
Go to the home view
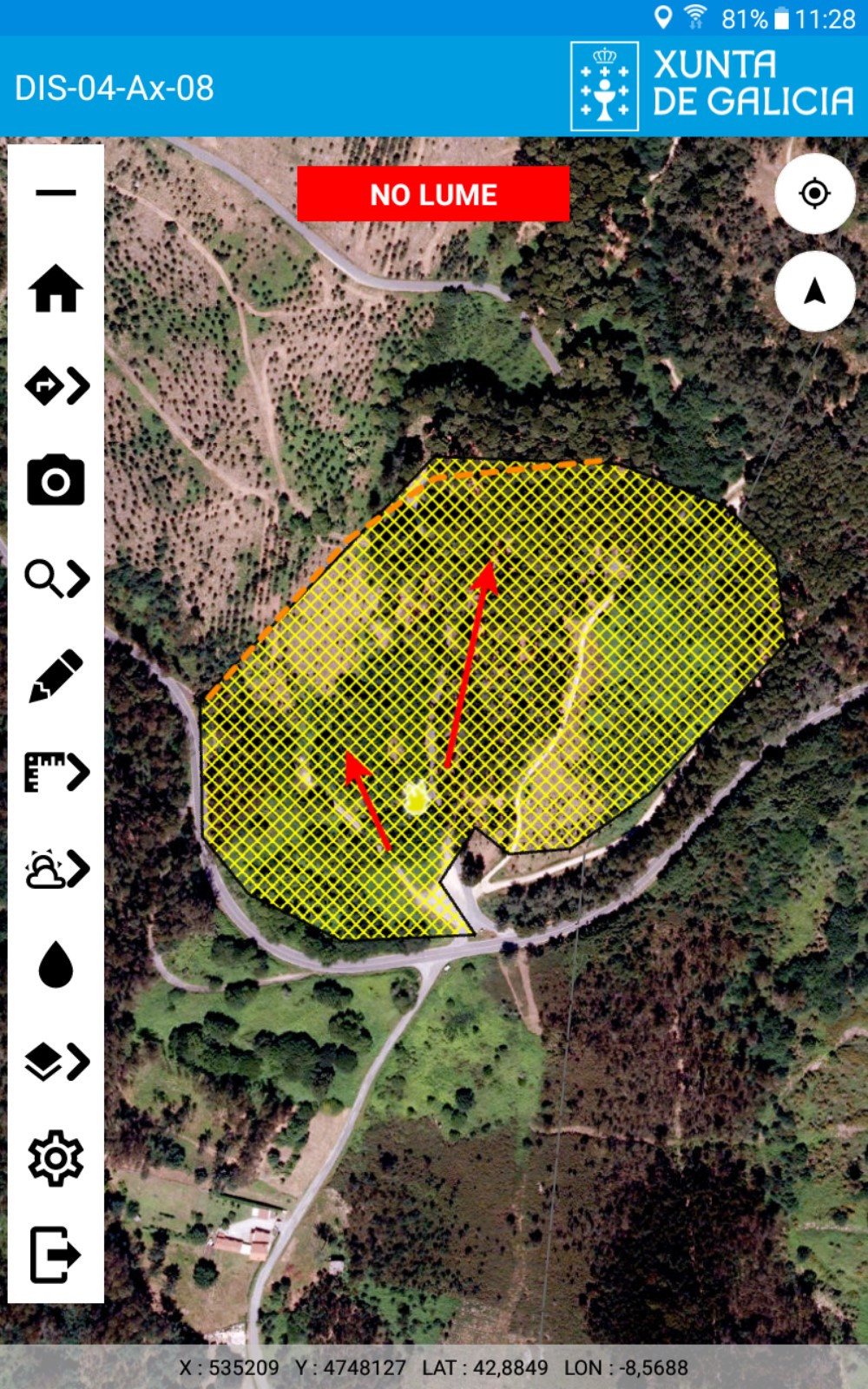point(56,288)
